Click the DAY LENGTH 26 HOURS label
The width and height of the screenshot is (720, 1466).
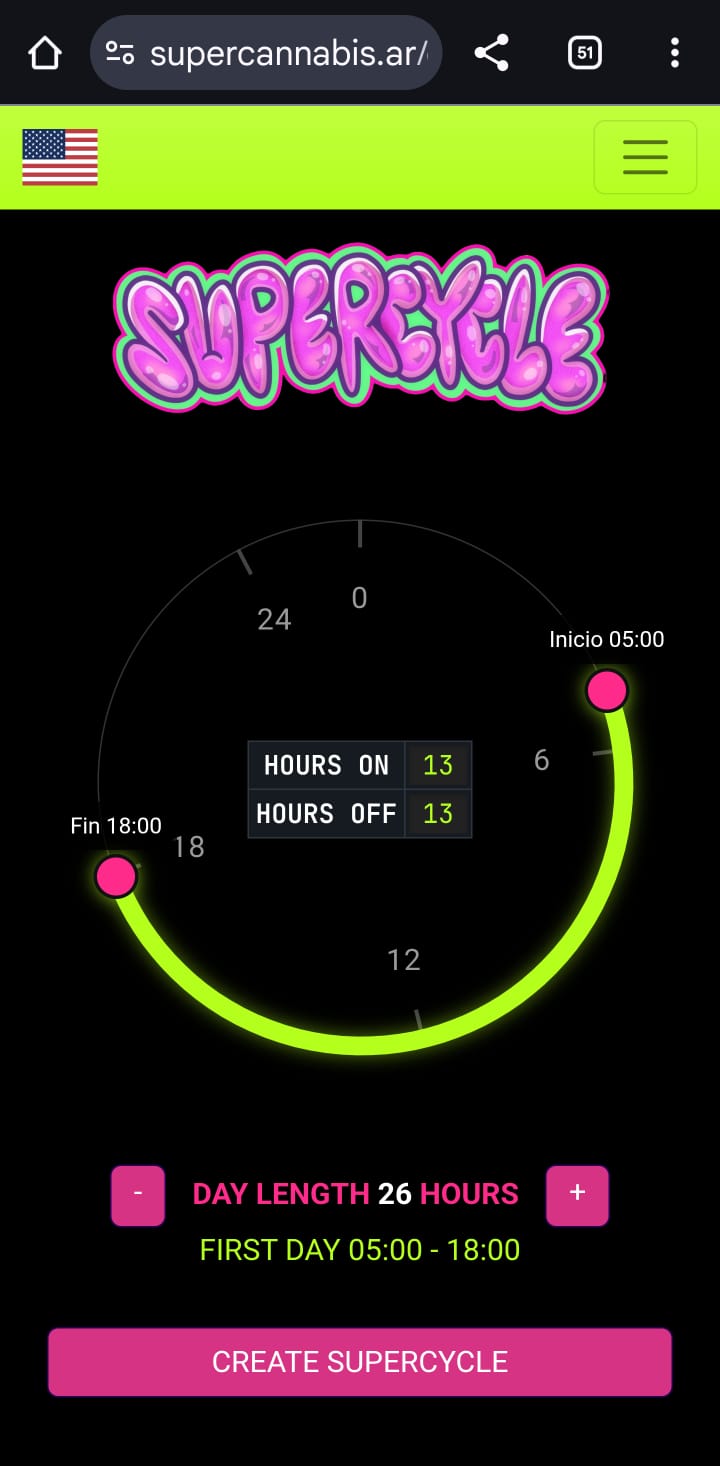point(355,1194)
